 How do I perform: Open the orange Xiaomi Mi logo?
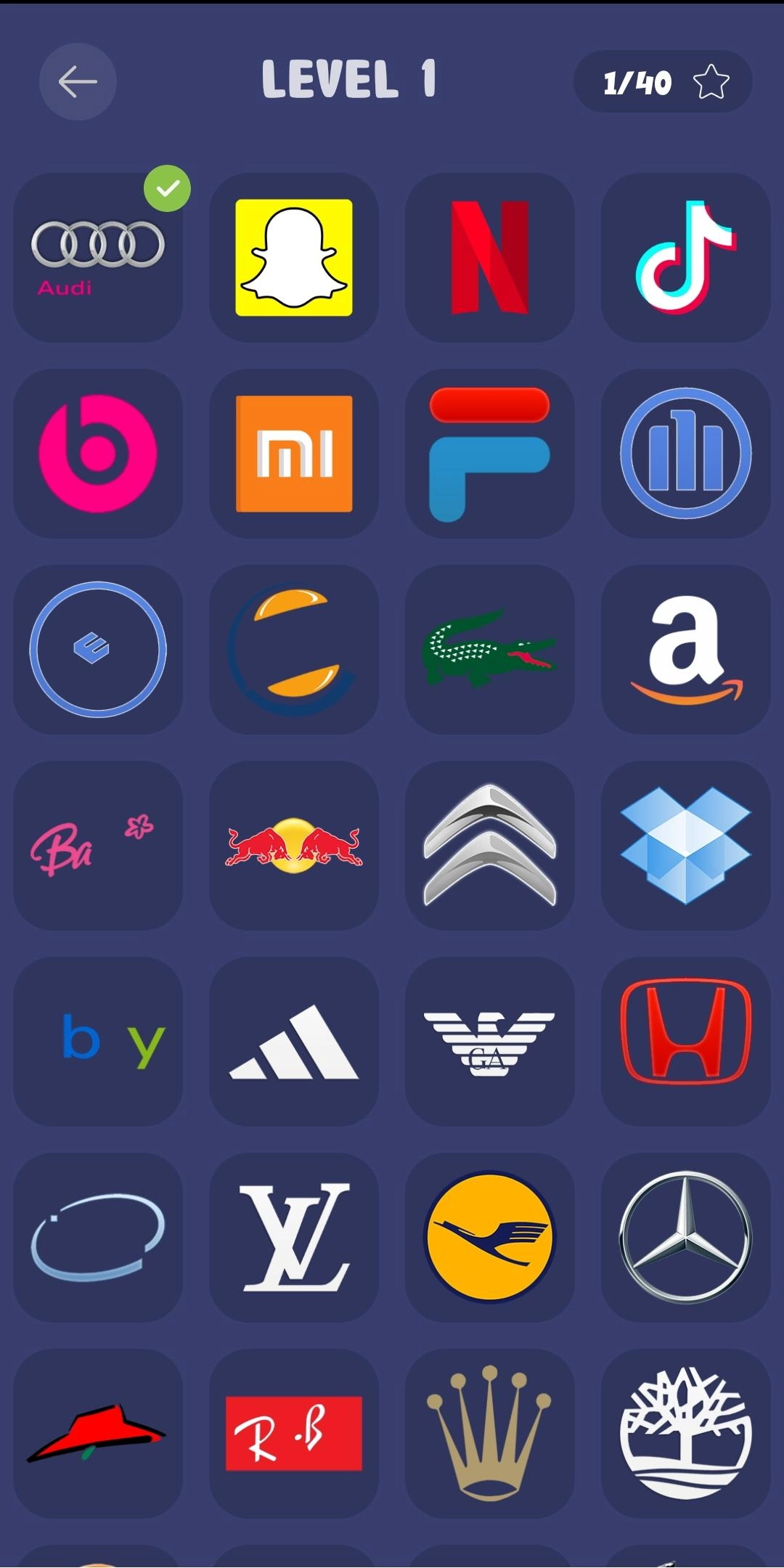pyautogui.click(x=294, y=454)
